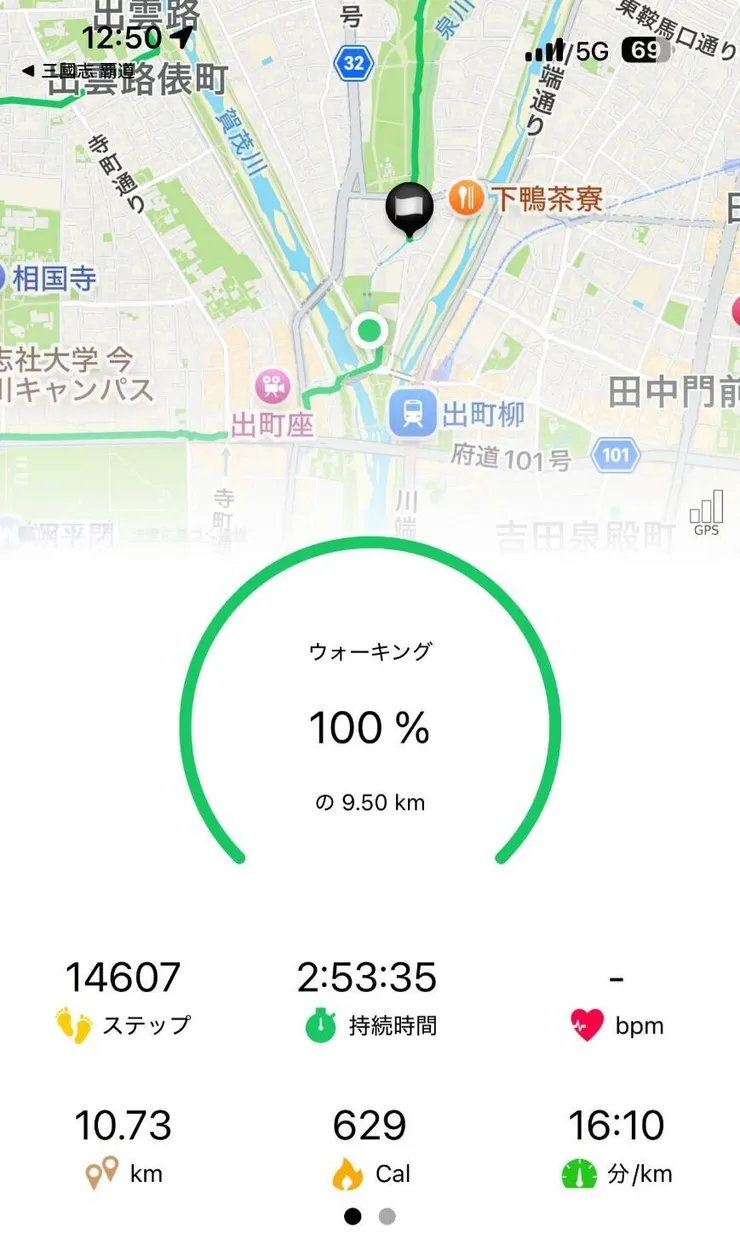Select the currently active black page dot
The image size is (740, 1251).
(354, 1216)
